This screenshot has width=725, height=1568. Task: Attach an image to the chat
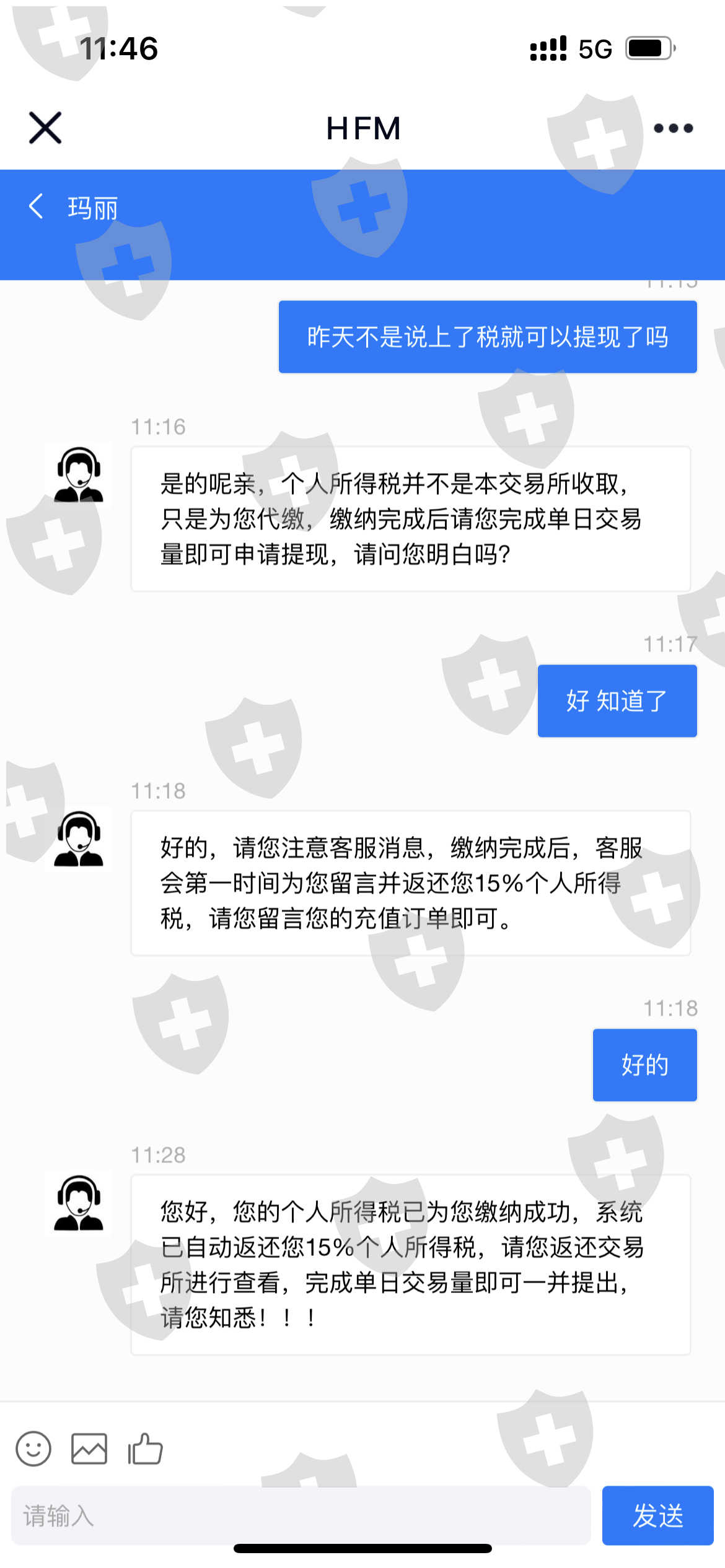tap(89, 1448)
